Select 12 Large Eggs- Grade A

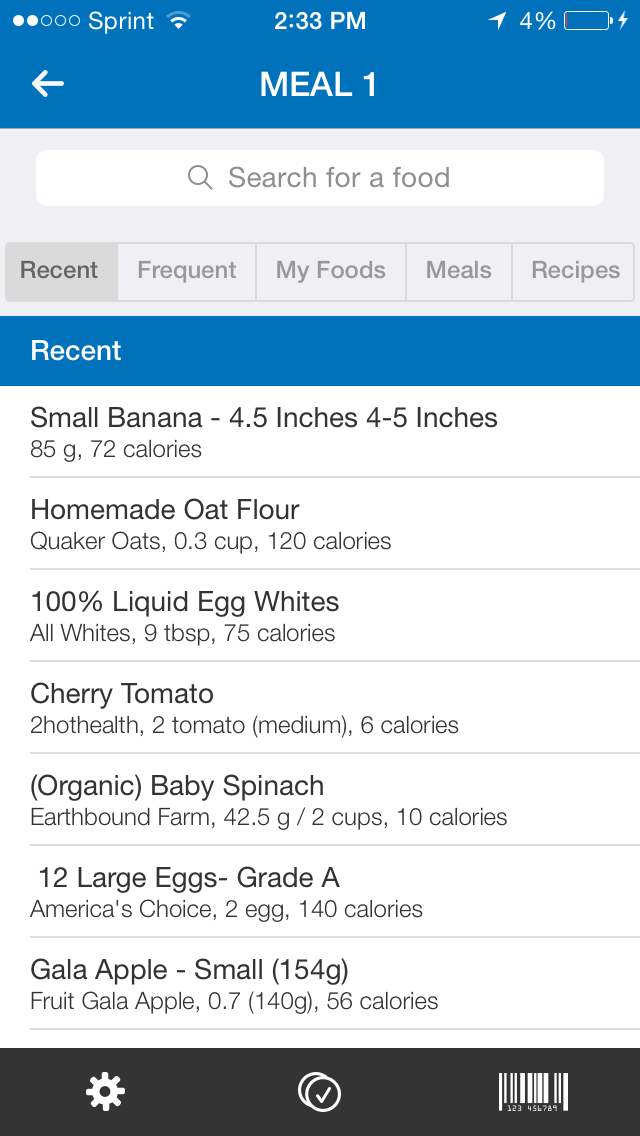point(320,892)
